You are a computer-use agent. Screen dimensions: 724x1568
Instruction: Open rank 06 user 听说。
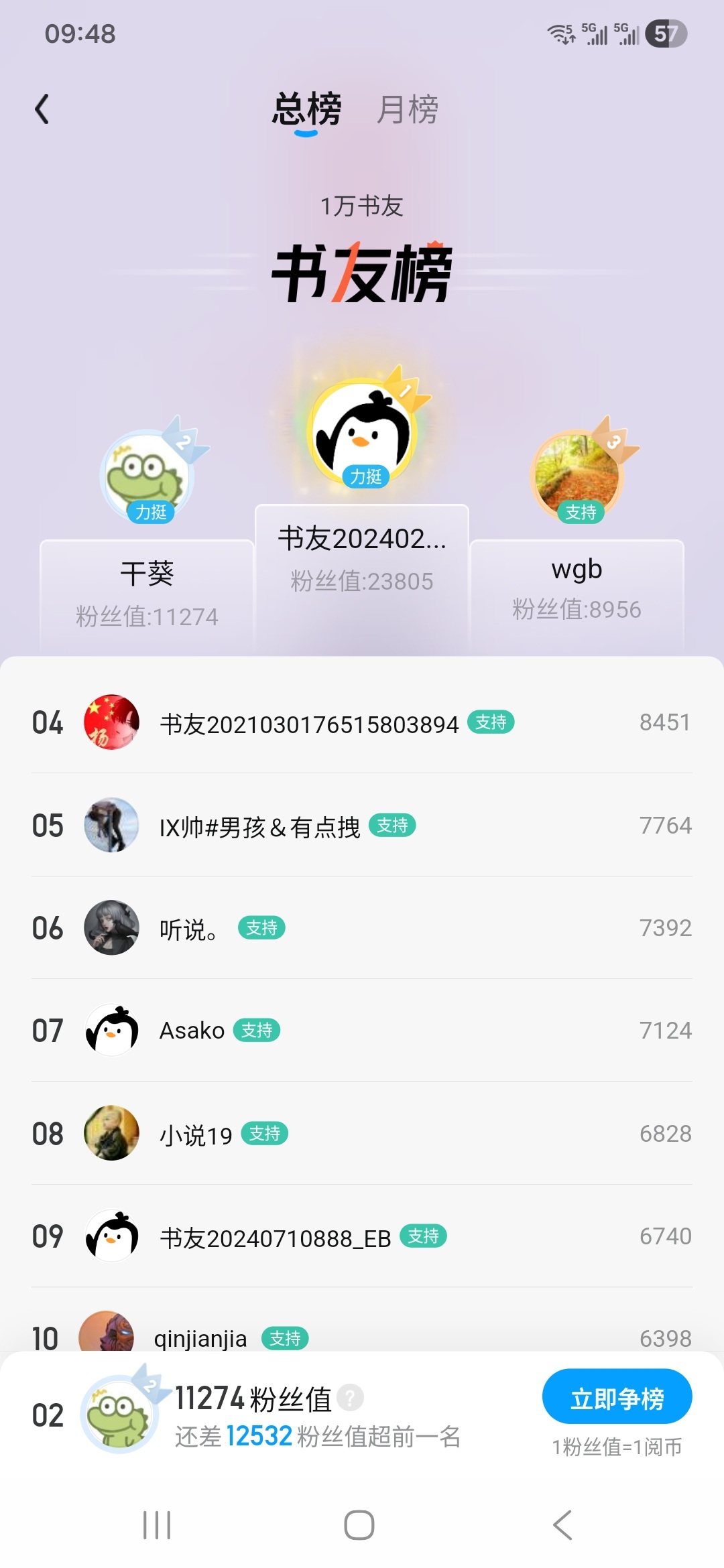[x=188, y=929]
